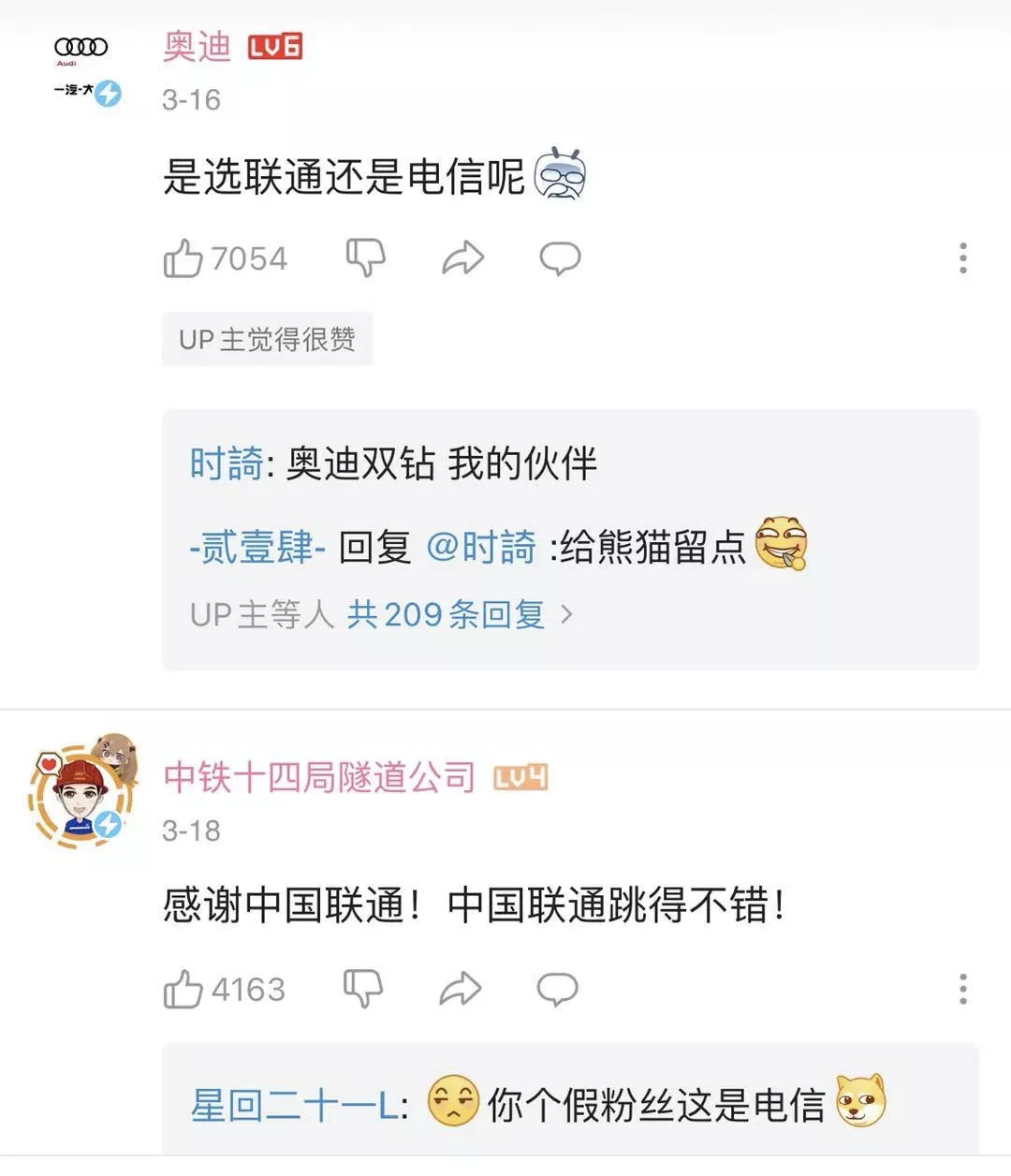Open 中铁十四局隧道公司 username profile
The height and width of the screenshot is (1176, 1011).
[x=319, y=777]
